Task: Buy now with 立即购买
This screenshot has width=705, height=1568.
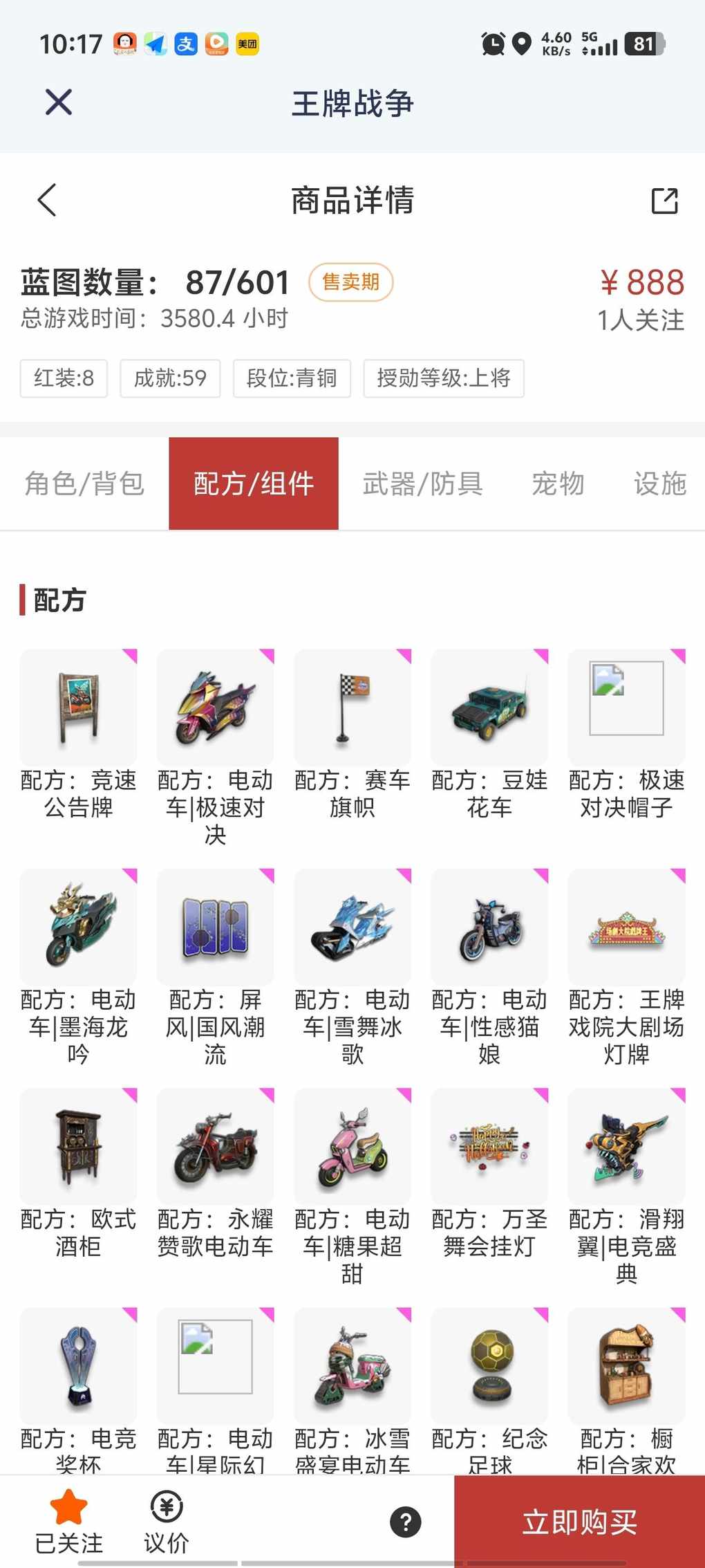Action: [x=579, y=1522]
